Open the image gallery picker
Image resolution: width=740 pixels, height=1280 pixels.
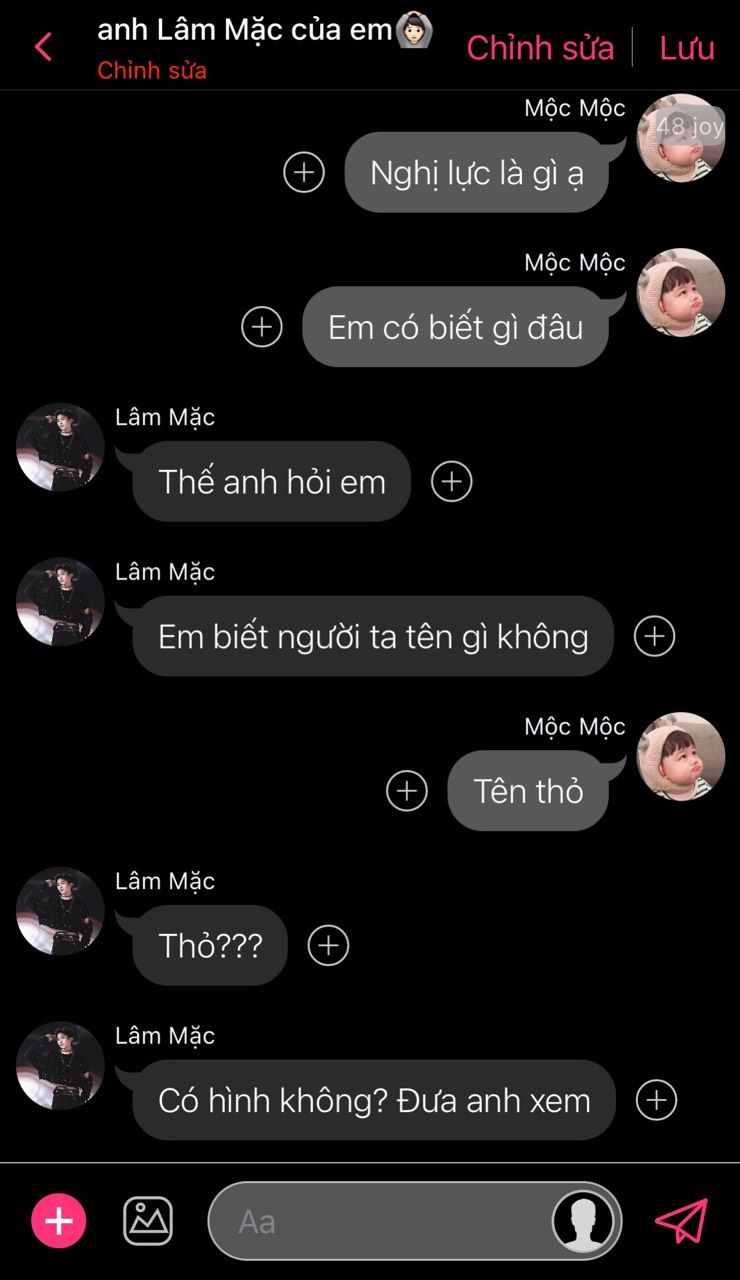148,1221
